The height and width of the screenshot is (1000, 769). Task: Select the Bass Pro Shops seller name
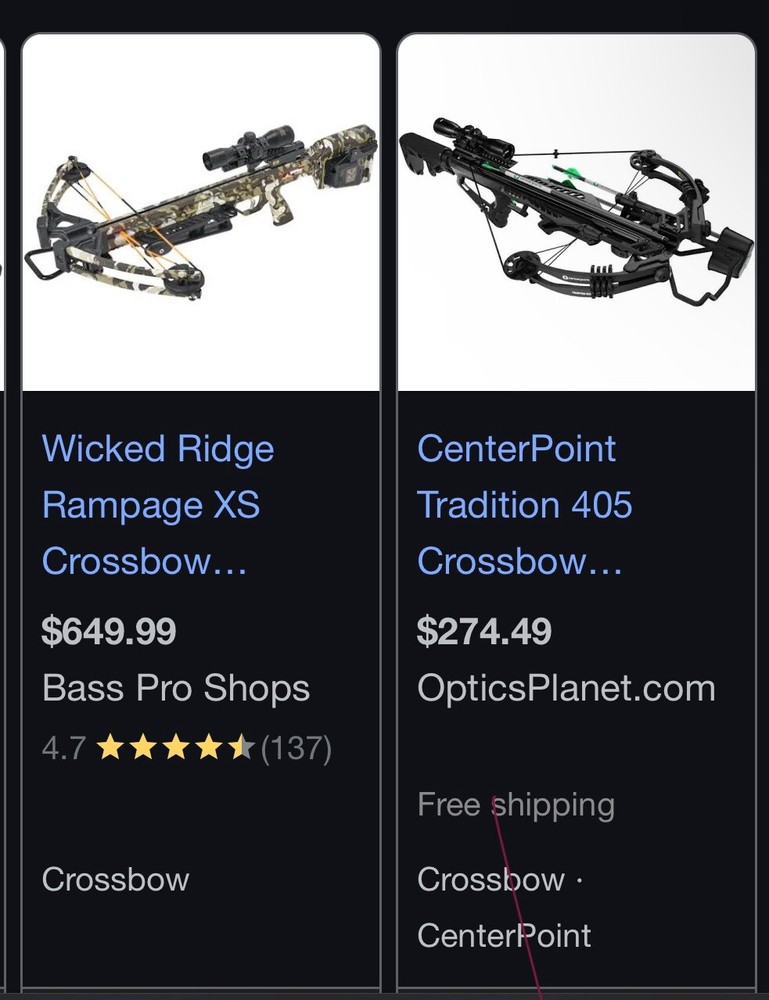(x=177, y=688)
